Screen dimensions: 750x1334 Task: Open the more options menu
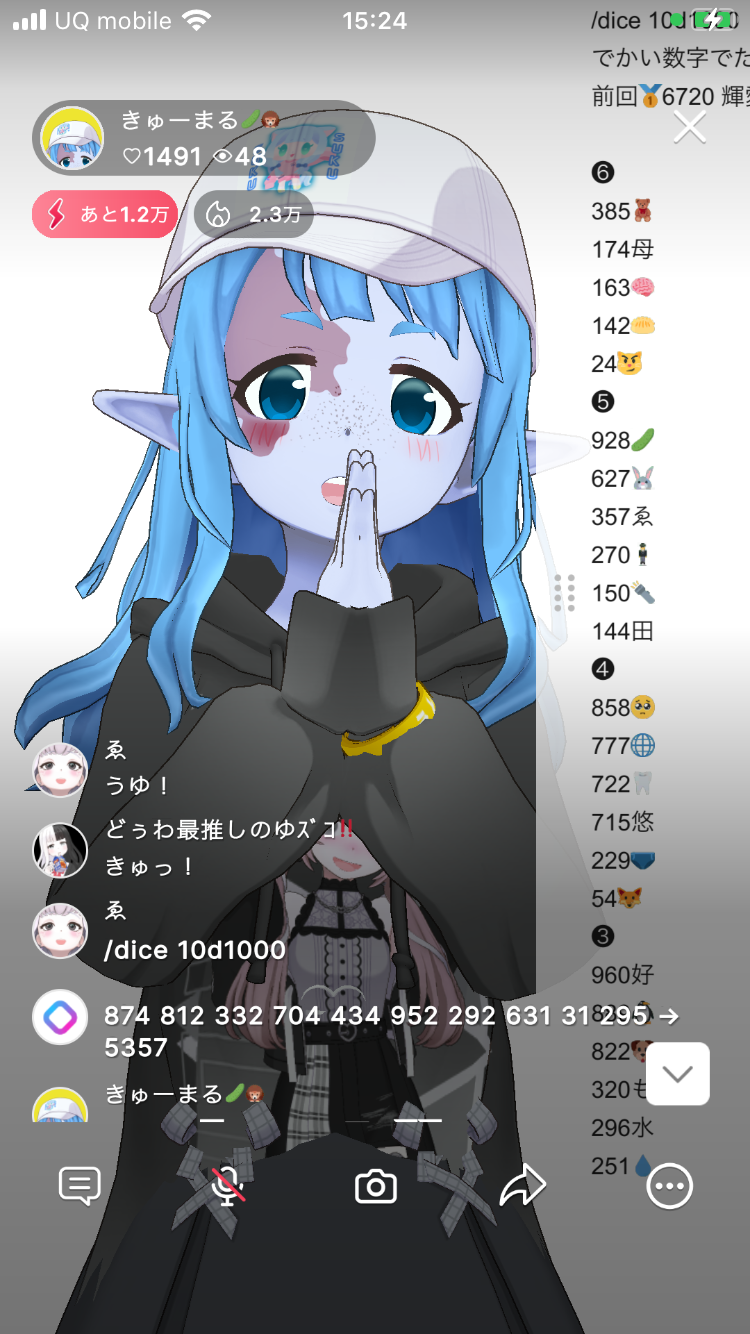coord(669,1186)
